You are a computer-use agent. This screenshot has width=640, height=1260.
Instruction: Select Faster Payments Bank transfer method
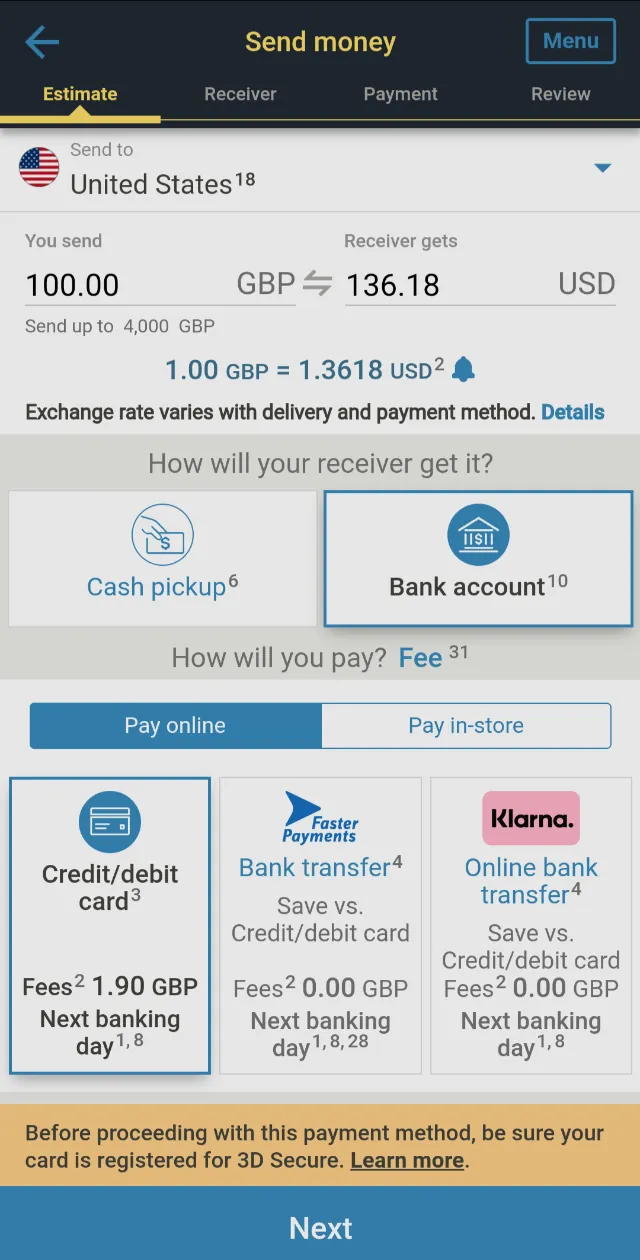tap(320, 925)
